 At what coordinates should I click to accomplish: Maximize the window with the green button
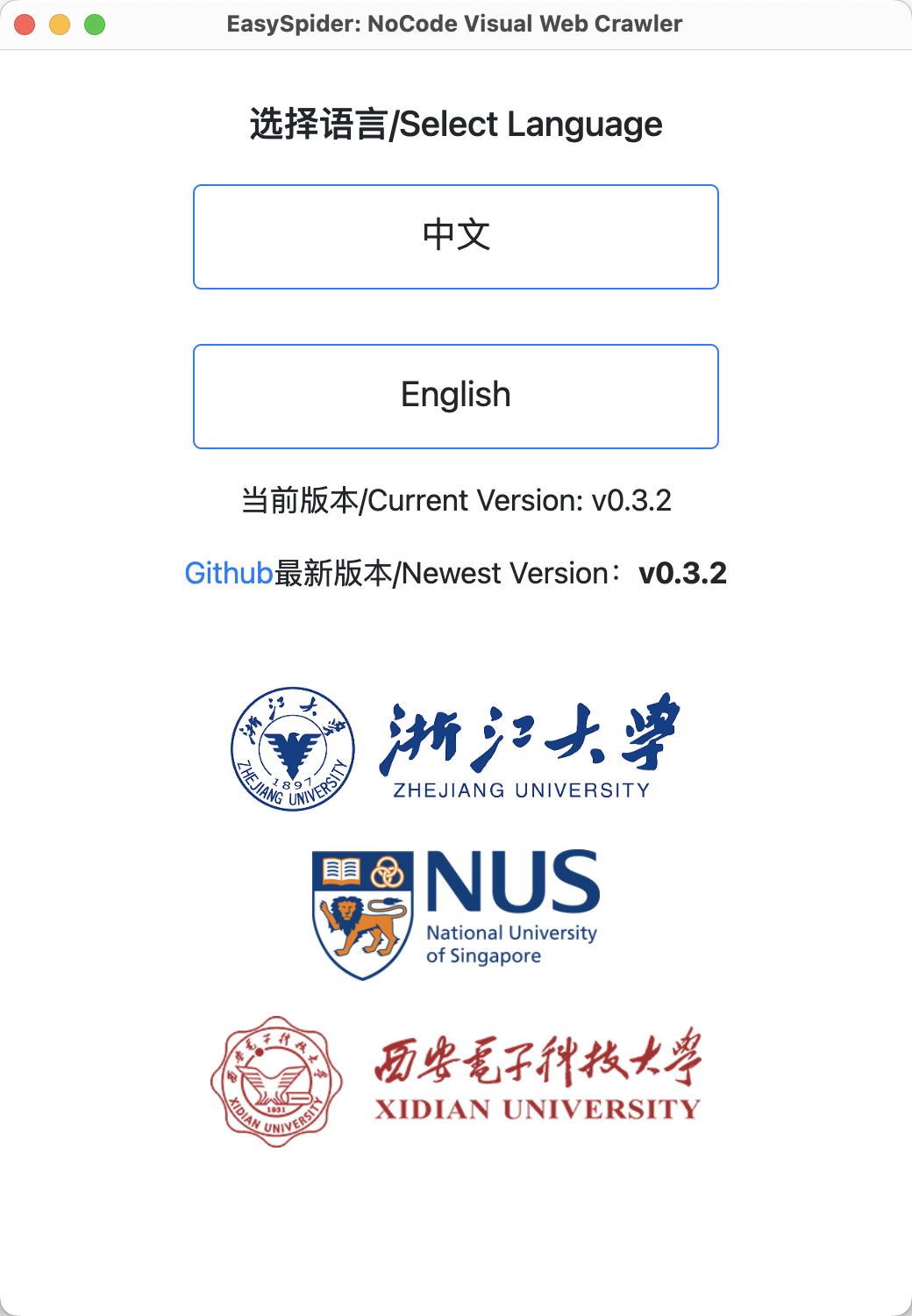tap(95, 25)
